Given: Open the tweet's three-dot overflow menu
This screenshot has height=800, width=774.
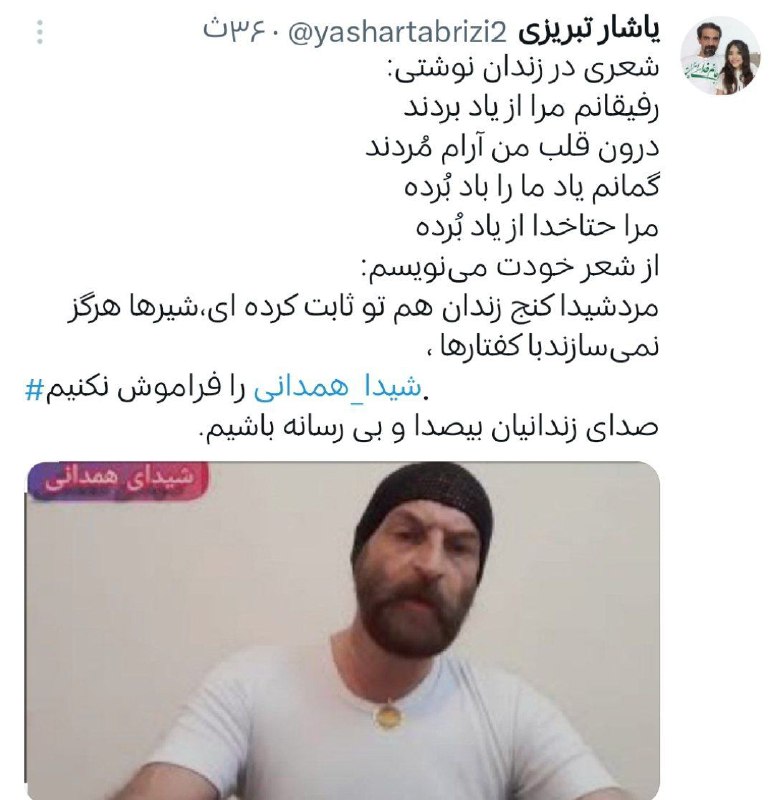Looking at the screenshot, I should (40, 33).
